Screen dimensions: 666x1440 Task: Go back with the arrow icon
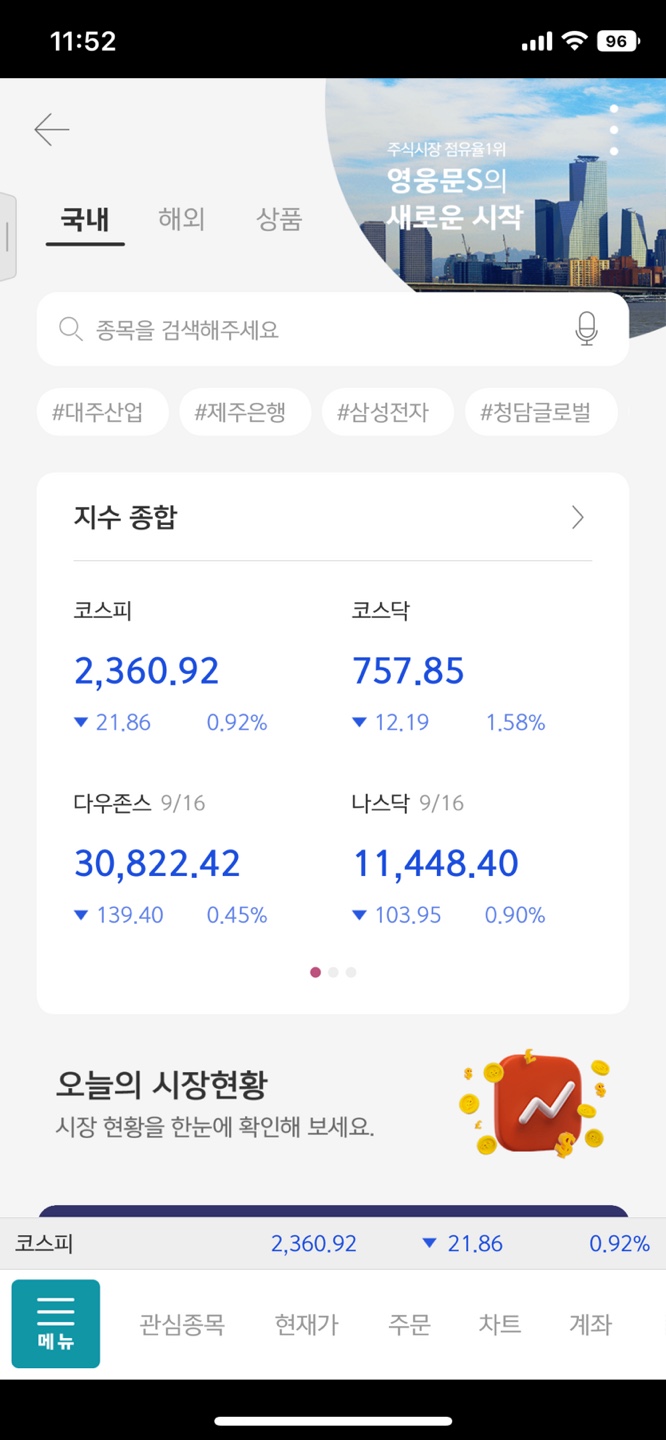point(51,130)
